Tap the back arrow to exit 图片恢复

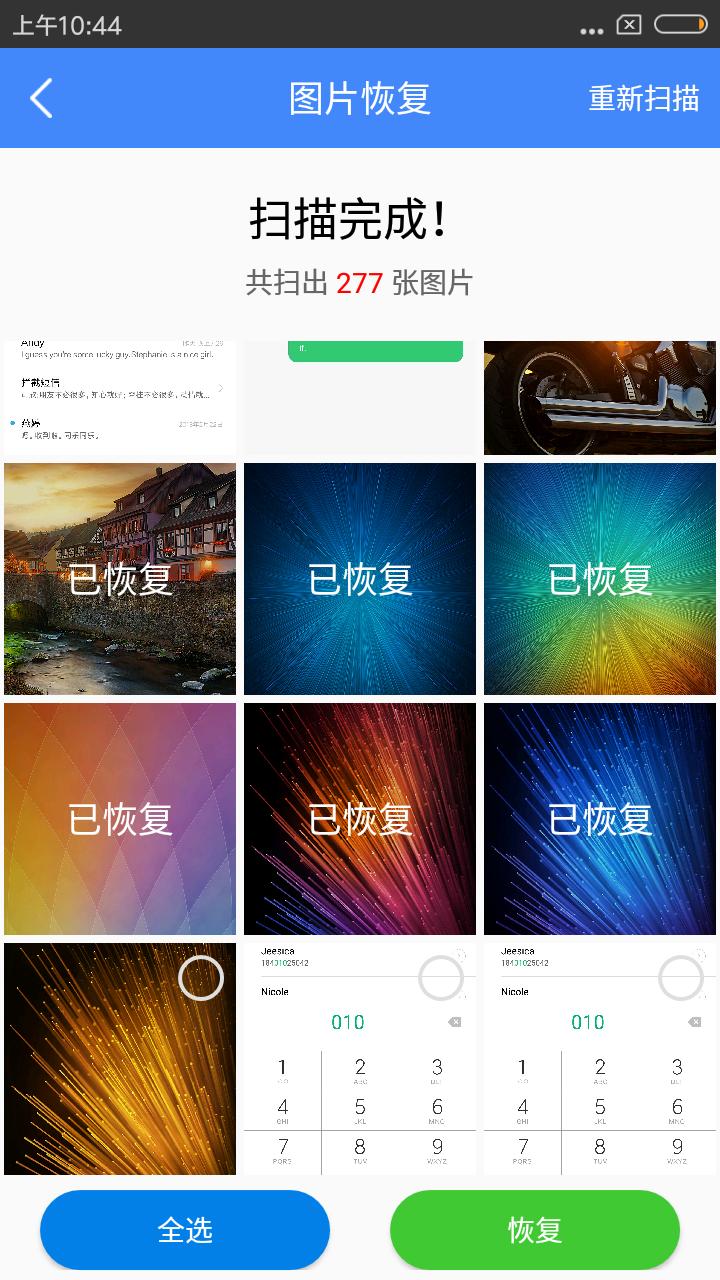click(x=40, y=97)
